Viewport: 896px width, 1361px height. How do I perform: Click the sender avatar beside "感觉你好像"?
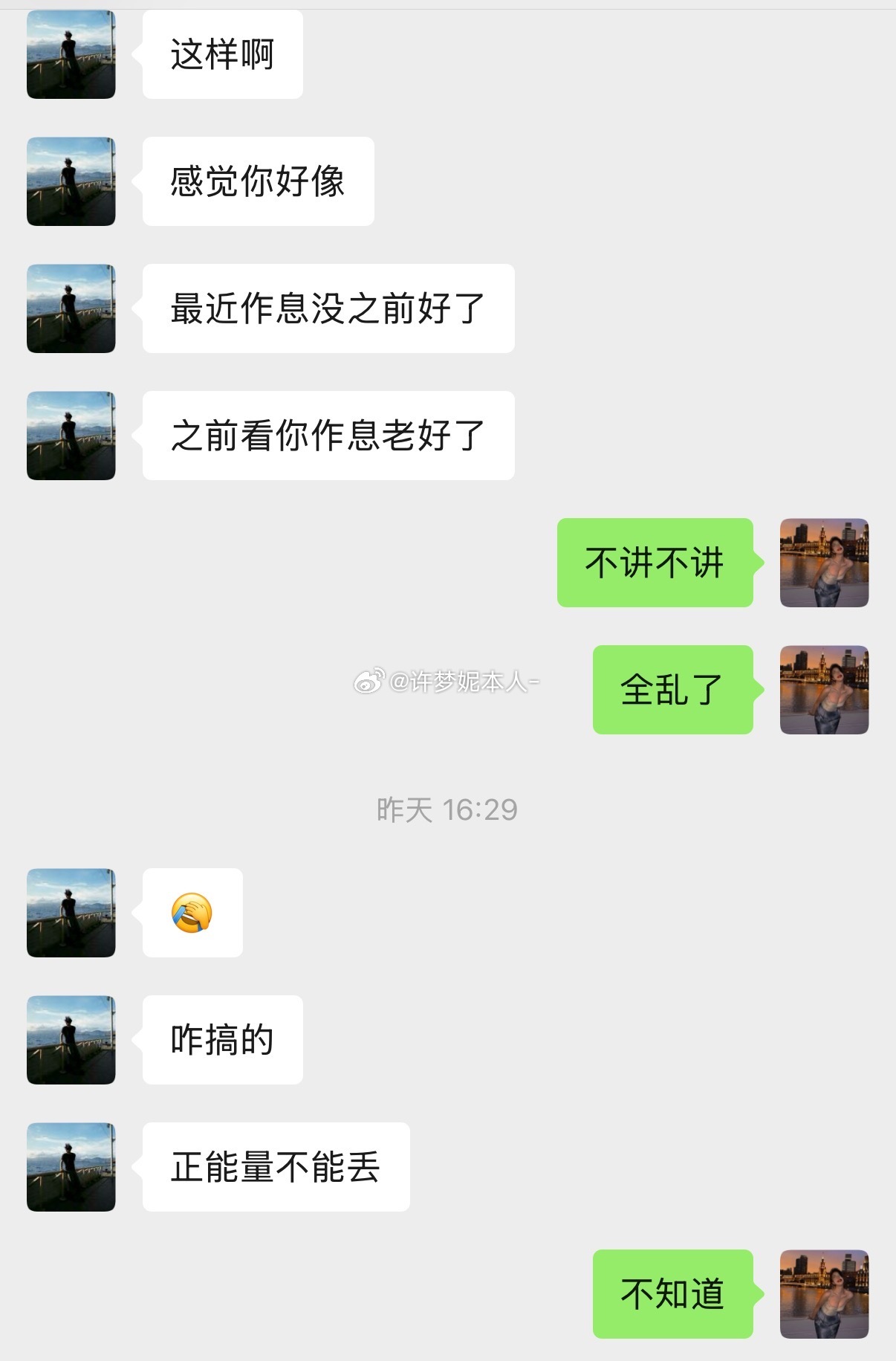(x=71, y=181)
